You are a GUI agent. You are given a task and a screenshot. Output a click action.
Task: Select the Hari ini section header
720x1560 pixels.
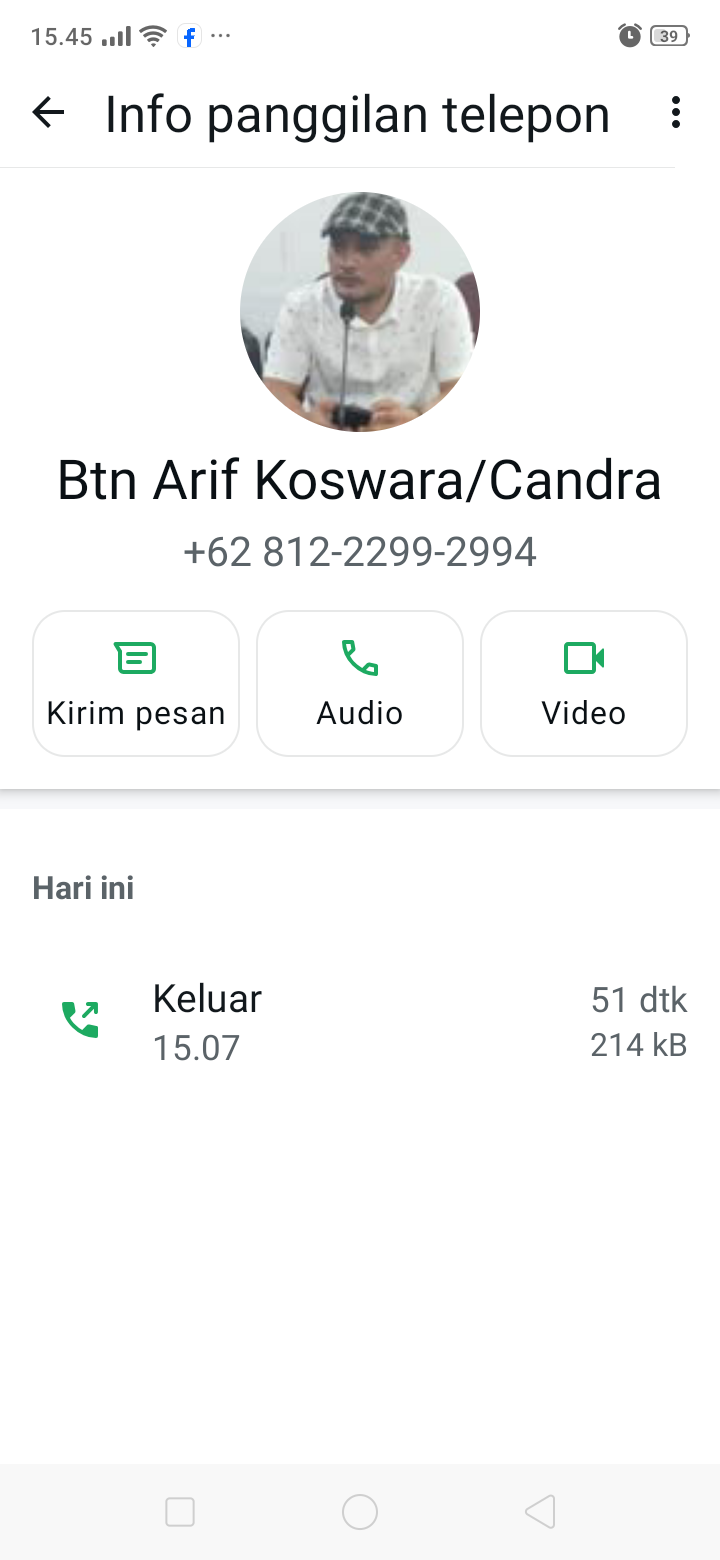pyautogui.click(x=83, y=887)
